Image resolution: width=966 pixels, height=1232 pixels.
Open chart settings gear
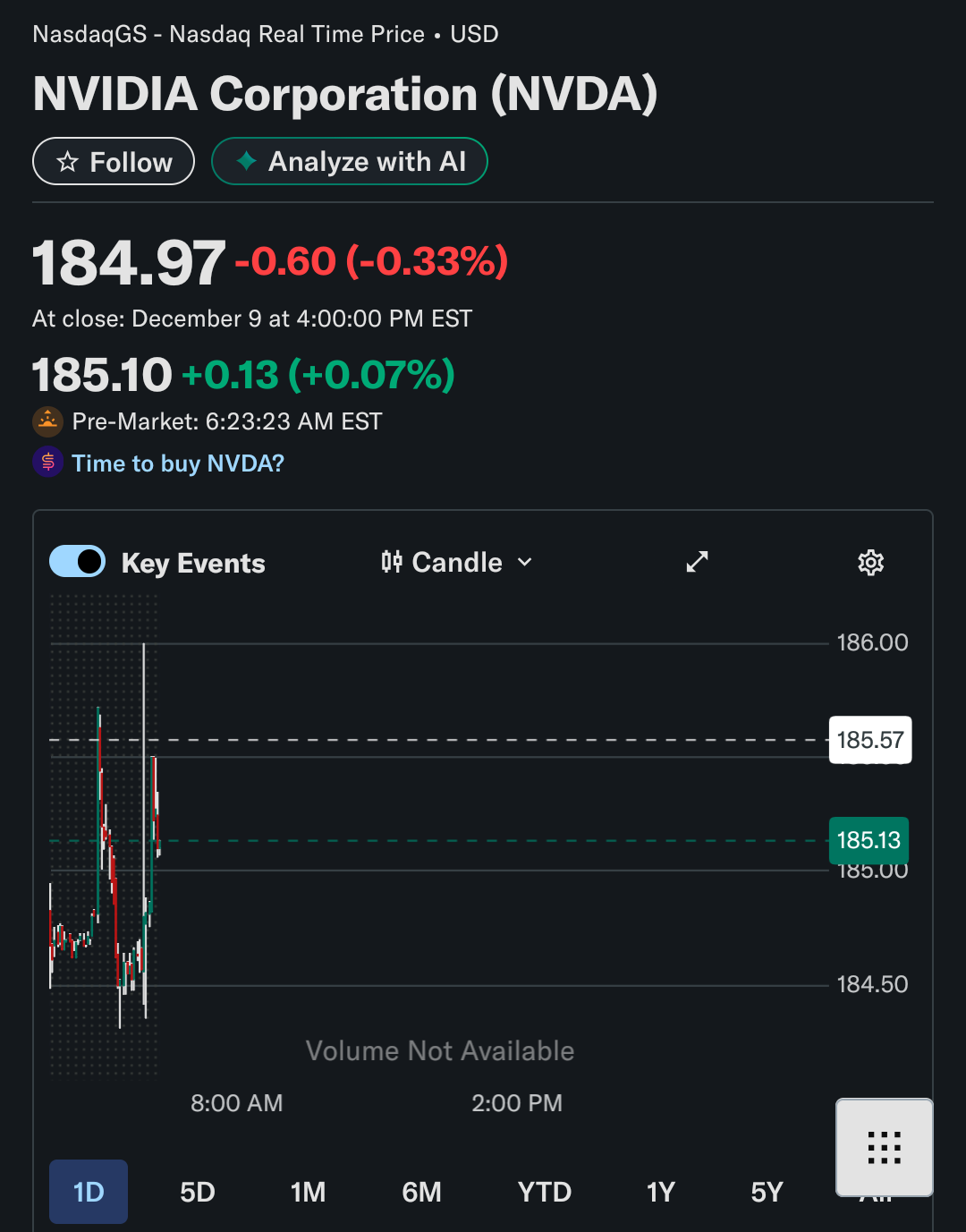tap(870, 562)
